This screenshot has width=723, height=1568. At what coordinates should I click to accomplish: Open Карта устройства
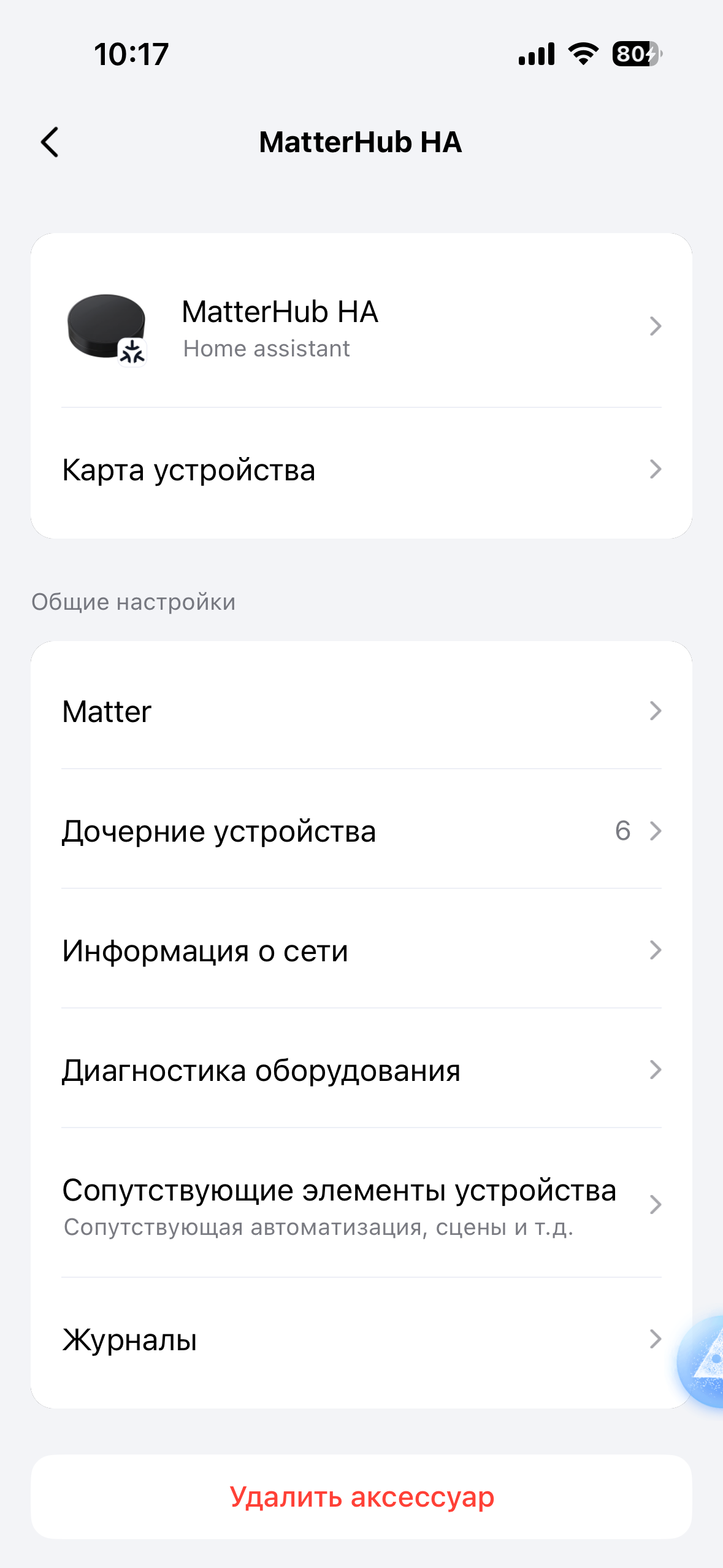point(361,470)
